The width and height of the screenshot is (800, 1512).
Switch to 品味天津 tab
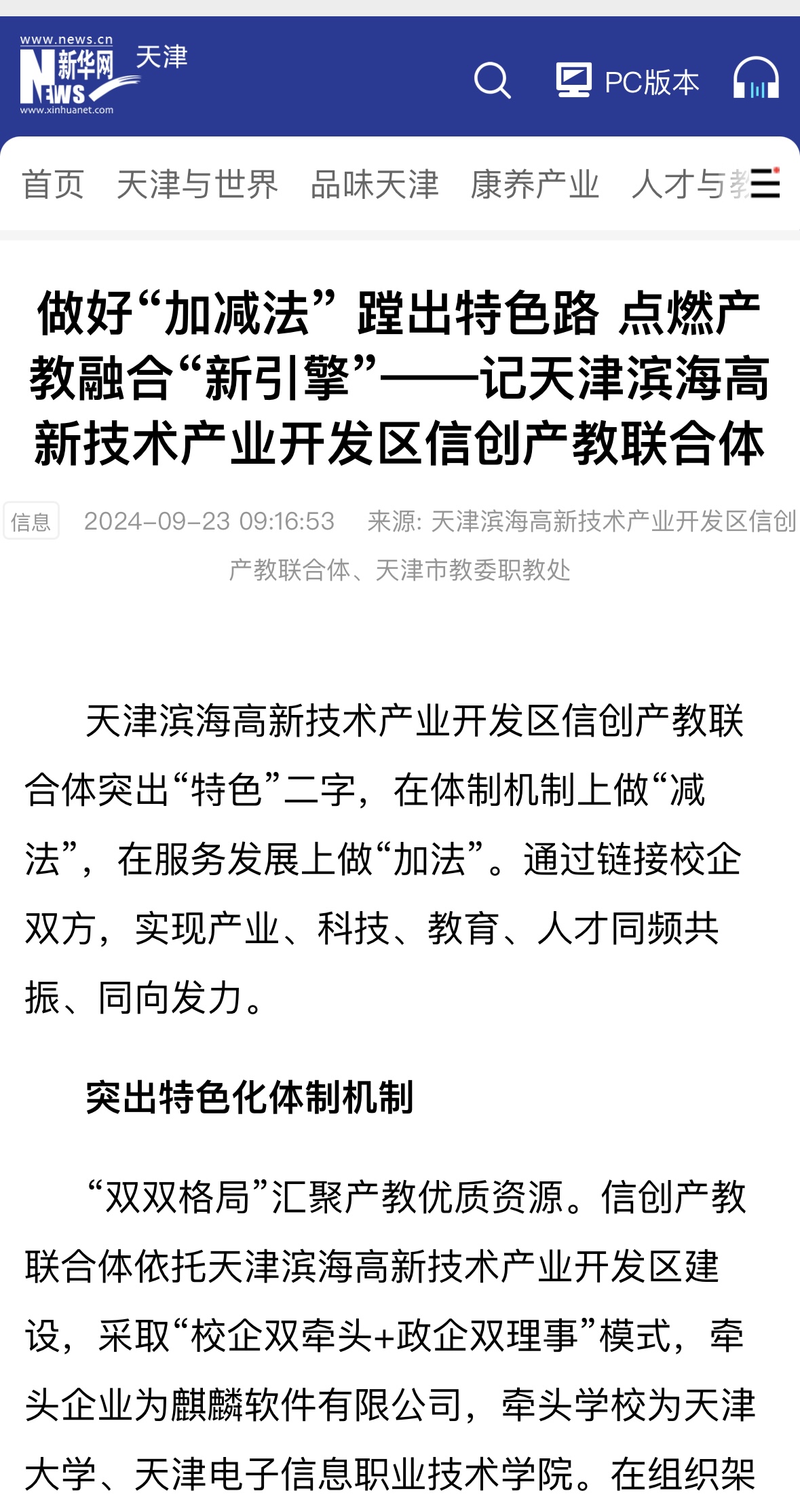point(375,185)
